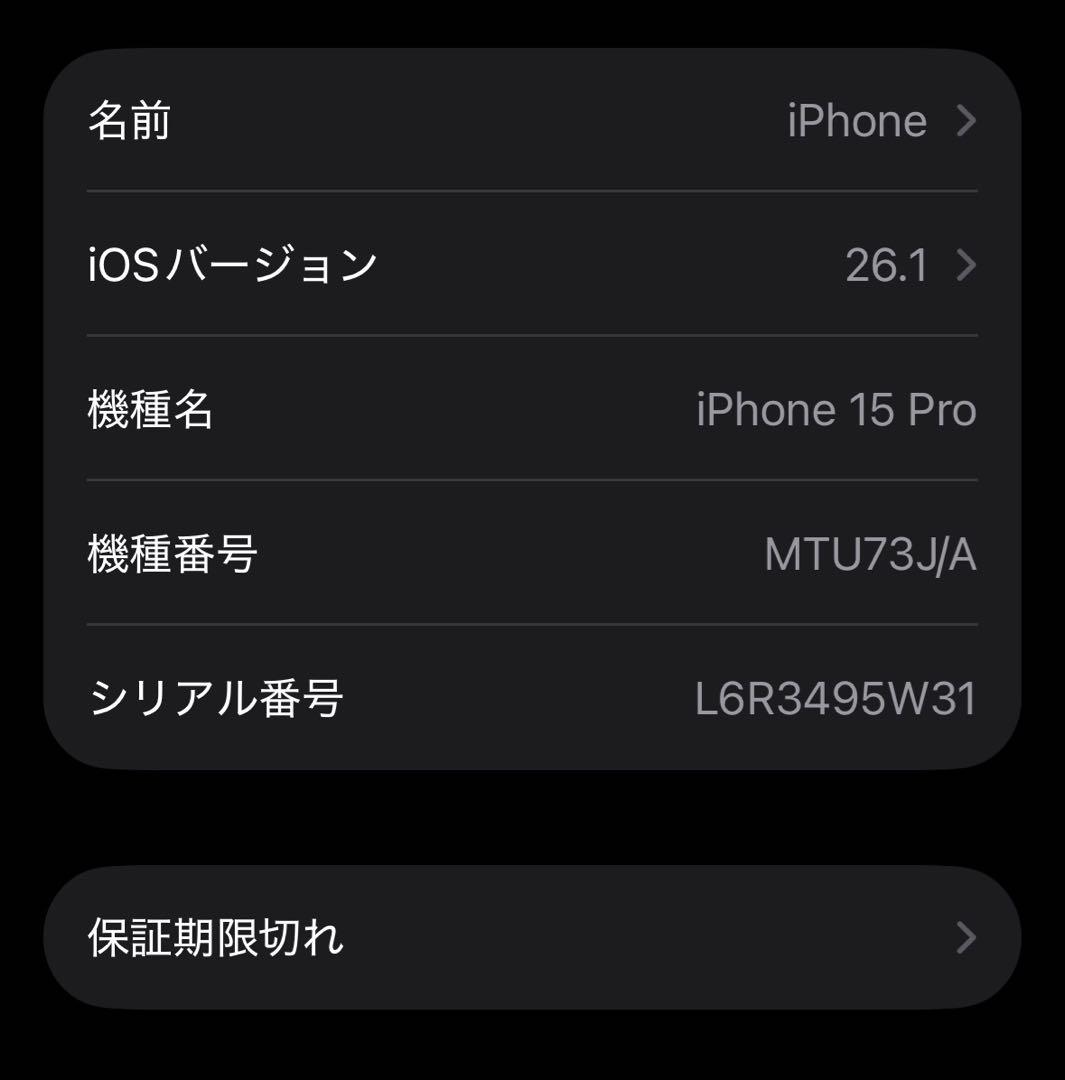Click the iOSバージョン label text
1065x1080 pixels.
[x=230, y=265]
